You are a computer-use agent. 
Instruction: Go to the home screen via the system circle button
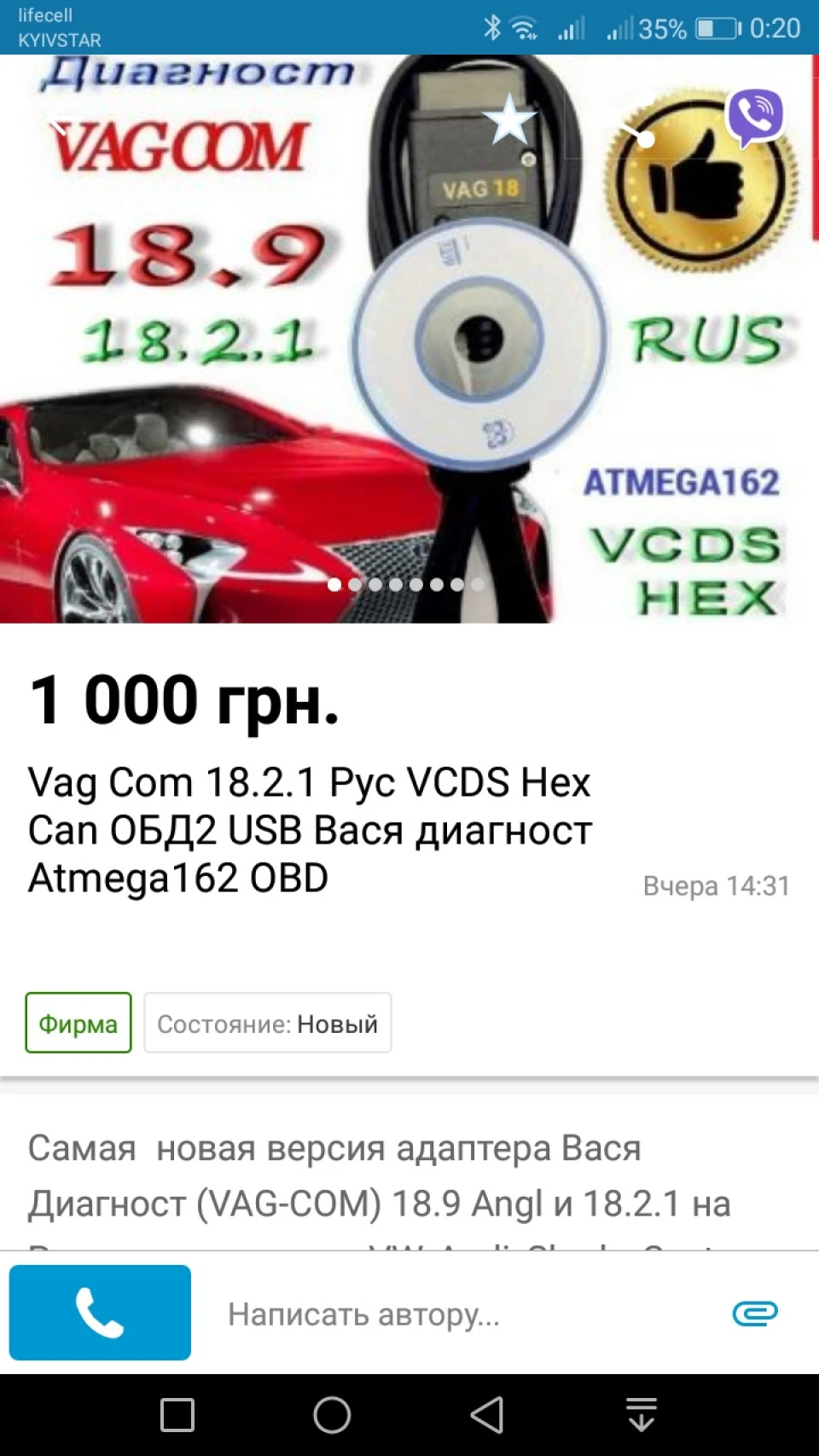tap(332, 1415)
